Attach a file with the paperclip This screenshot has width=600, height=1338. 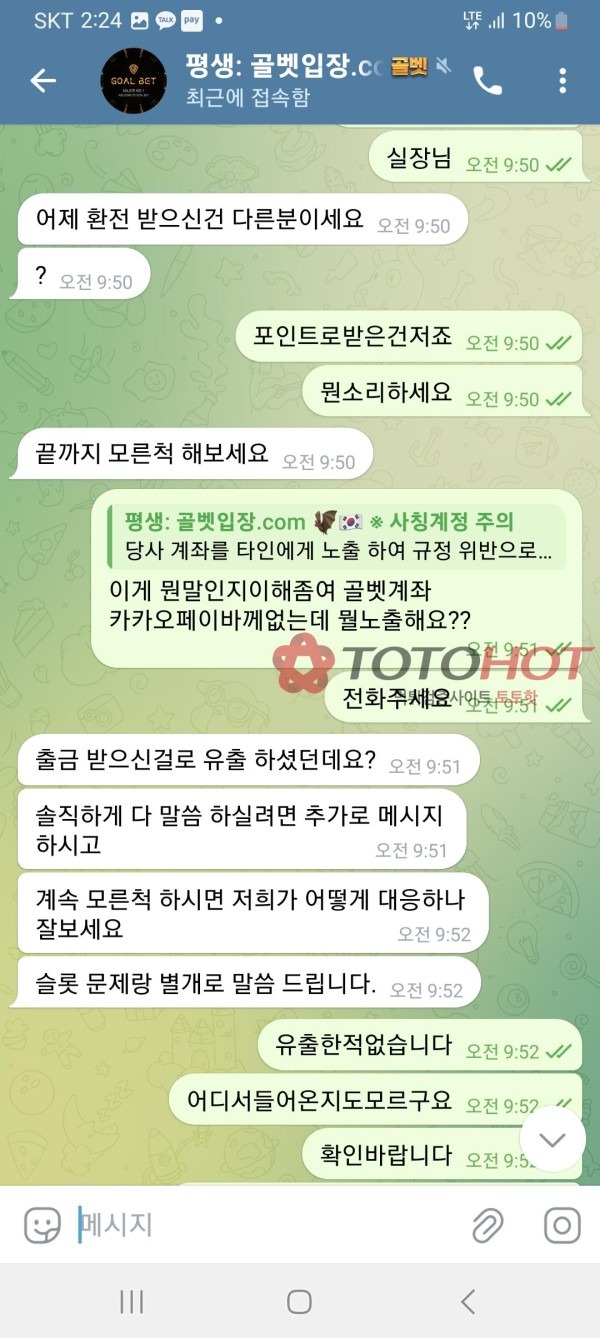click(x=487, y=1225)
